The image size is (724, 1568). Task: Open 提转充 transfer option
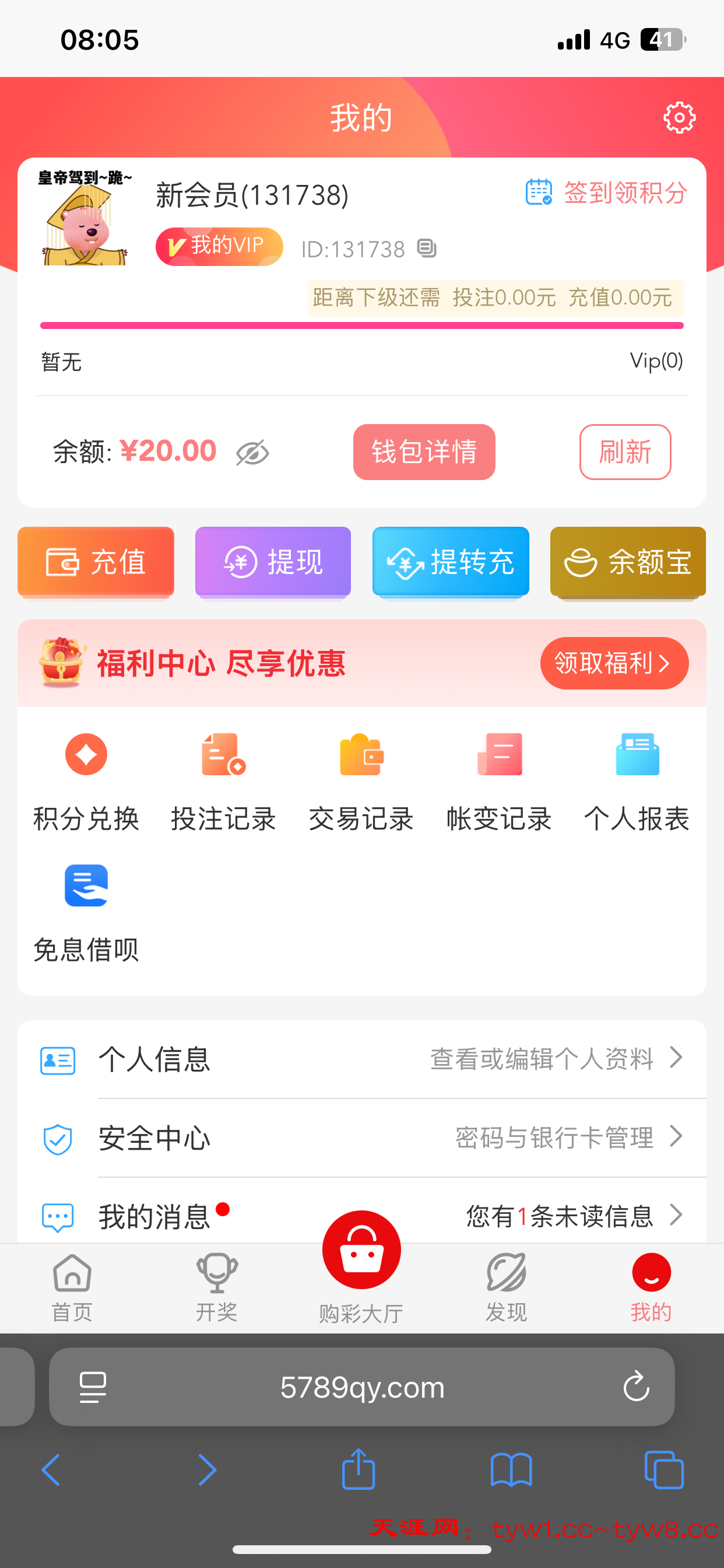point(450,561)
